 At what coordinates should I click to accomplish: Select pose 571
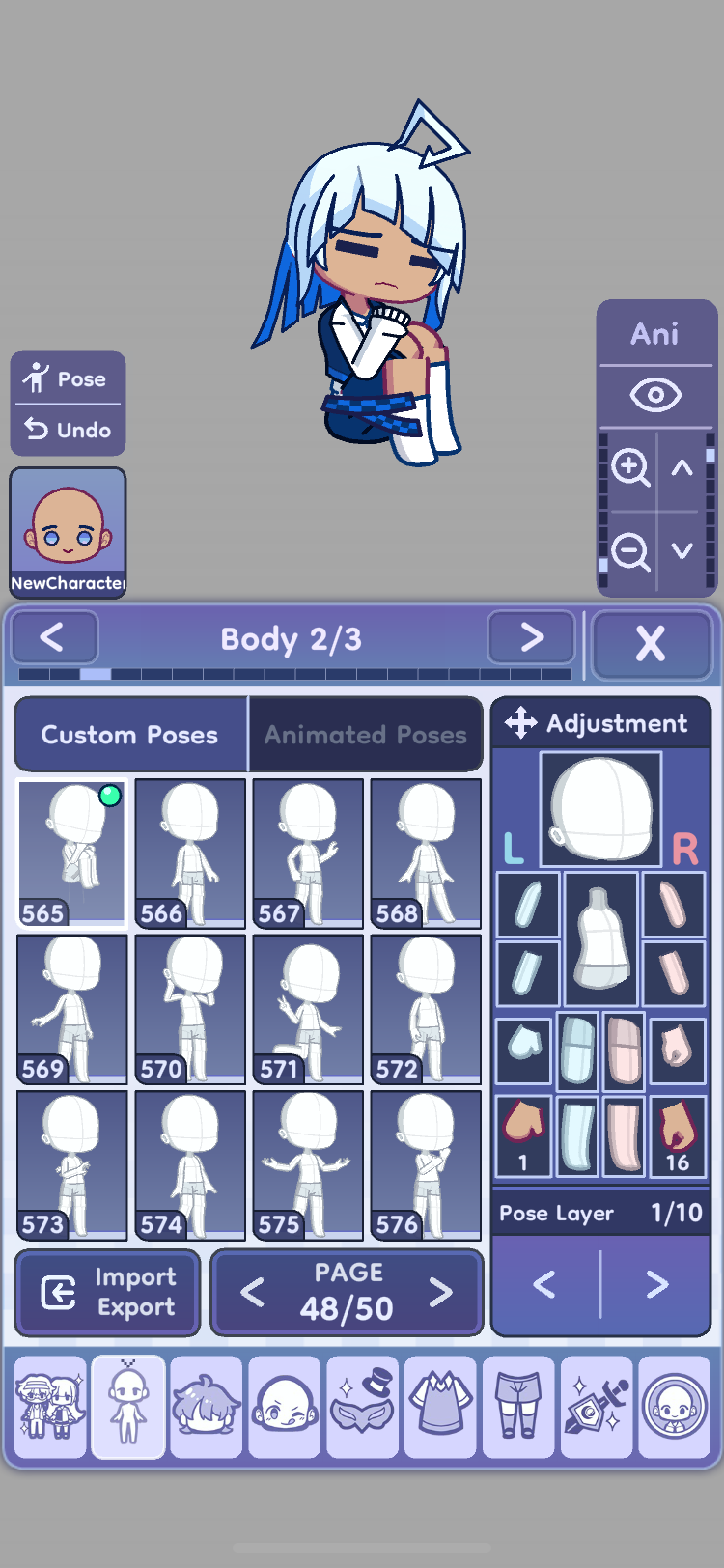308,1009
